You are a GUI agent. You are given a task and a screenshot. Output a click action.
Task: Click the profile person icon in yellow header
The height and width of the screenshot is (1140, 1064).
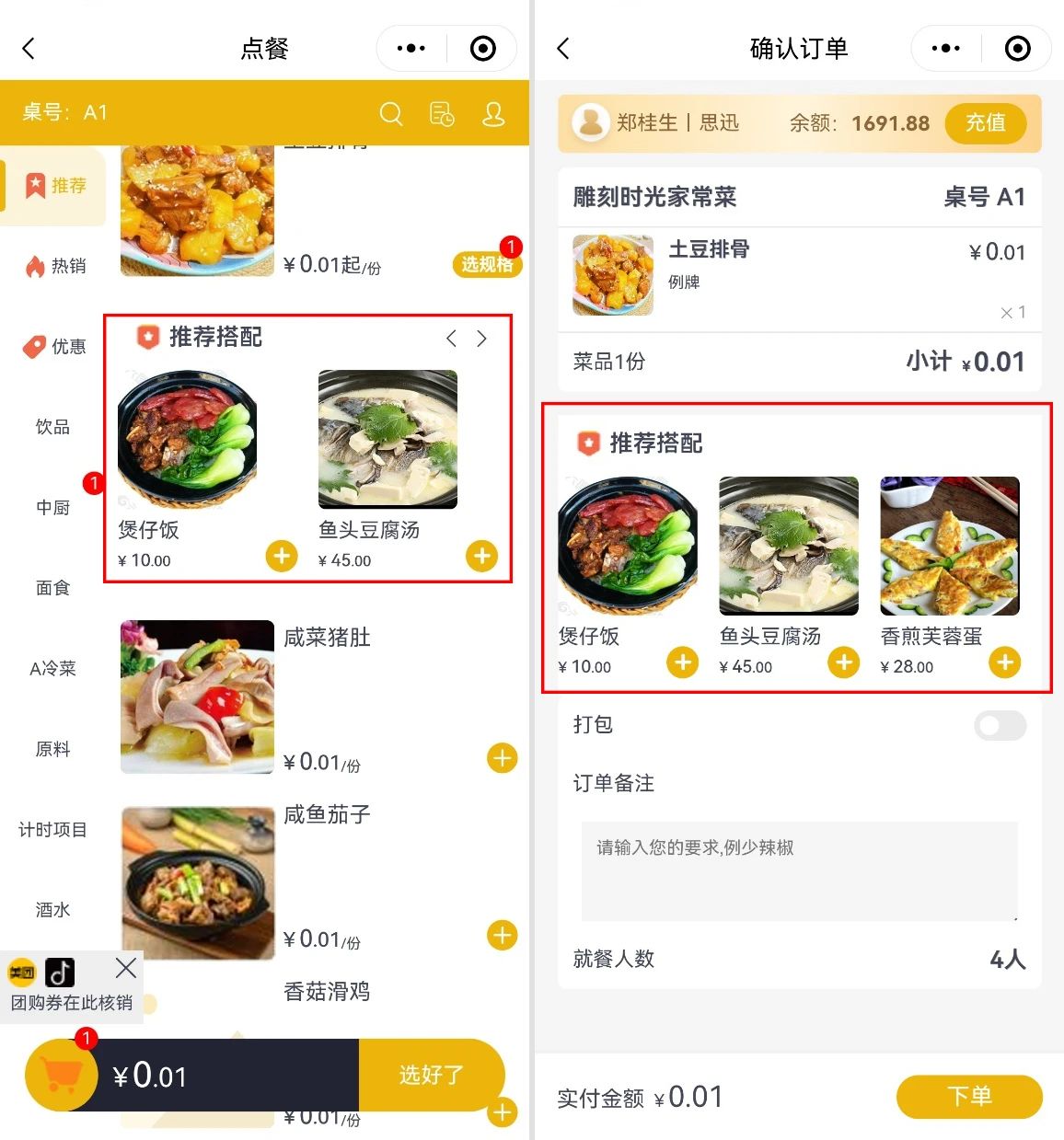494,113
